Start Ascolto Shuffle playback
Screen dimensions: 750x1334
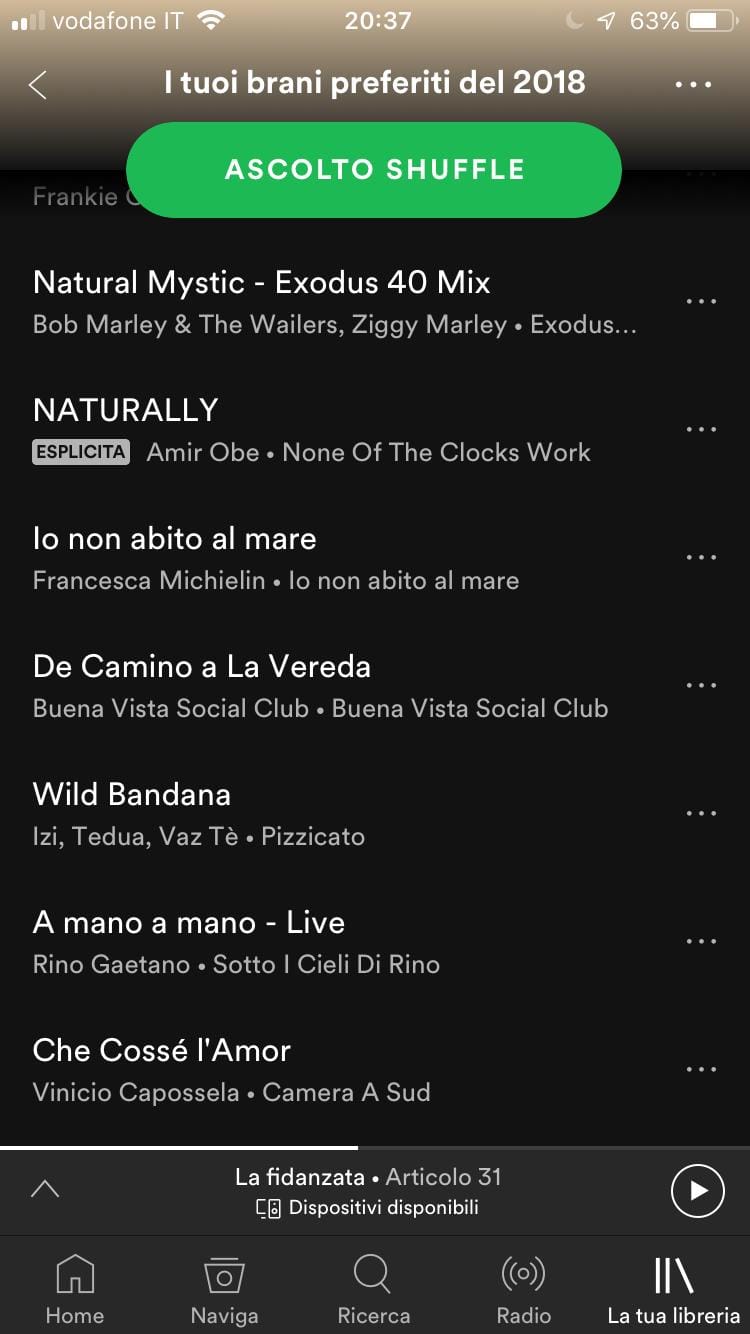[374, 169]
